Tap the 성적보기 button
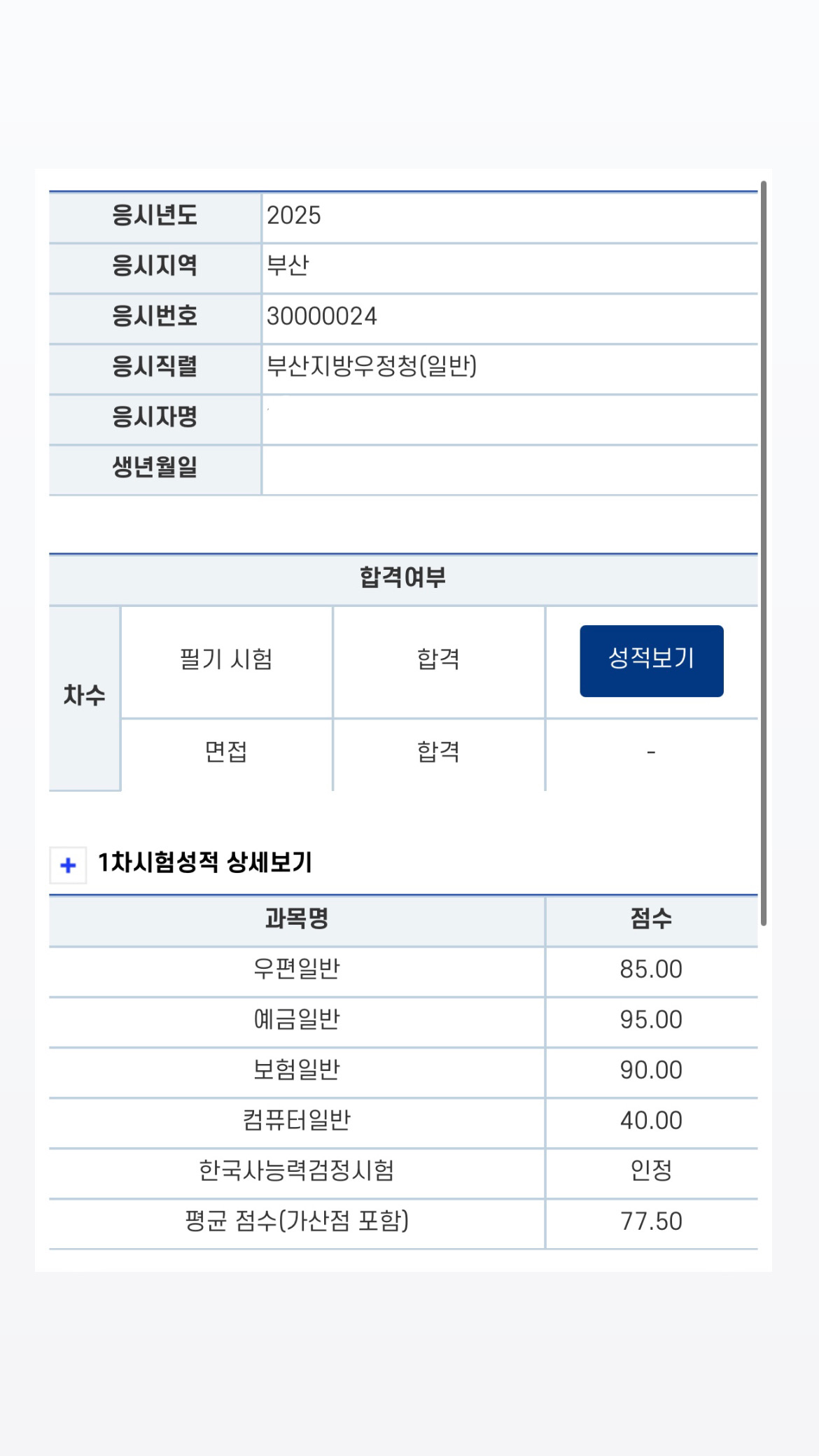Viewport: 819px width, 1456px height. pyautogui.click(x=651, y=660)
